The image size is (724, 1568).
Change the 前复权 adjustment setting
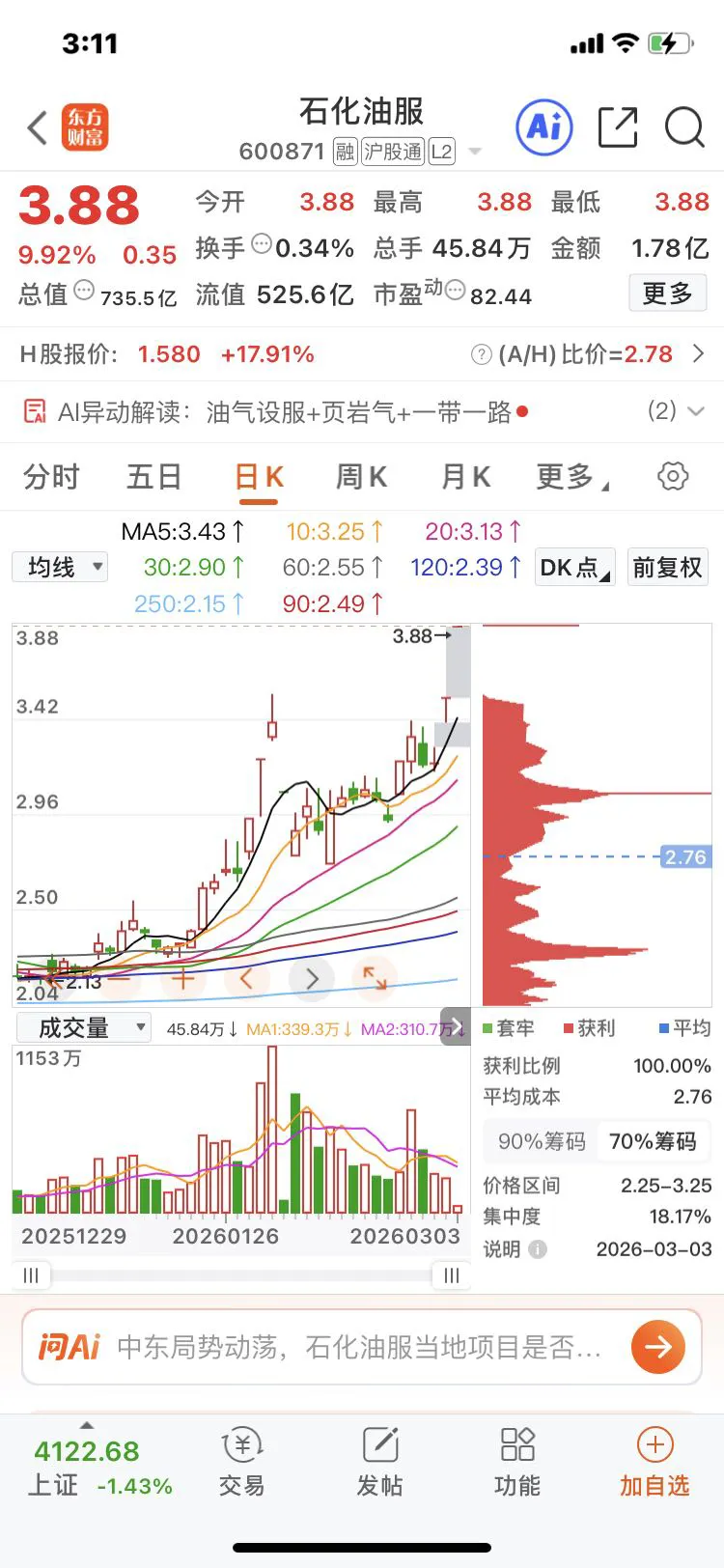[667, 568]
